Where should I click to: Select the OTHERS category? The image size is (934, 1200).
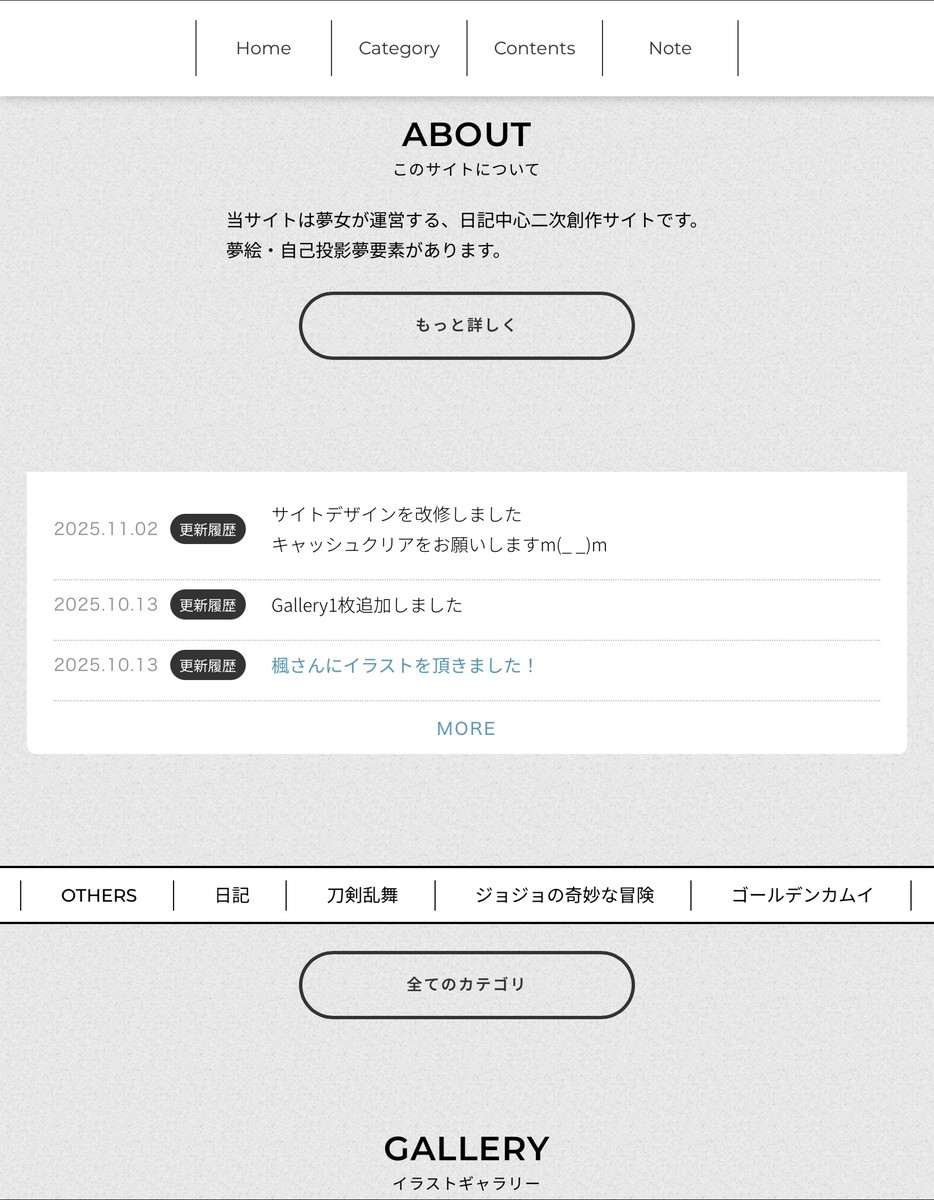point(98,895)
